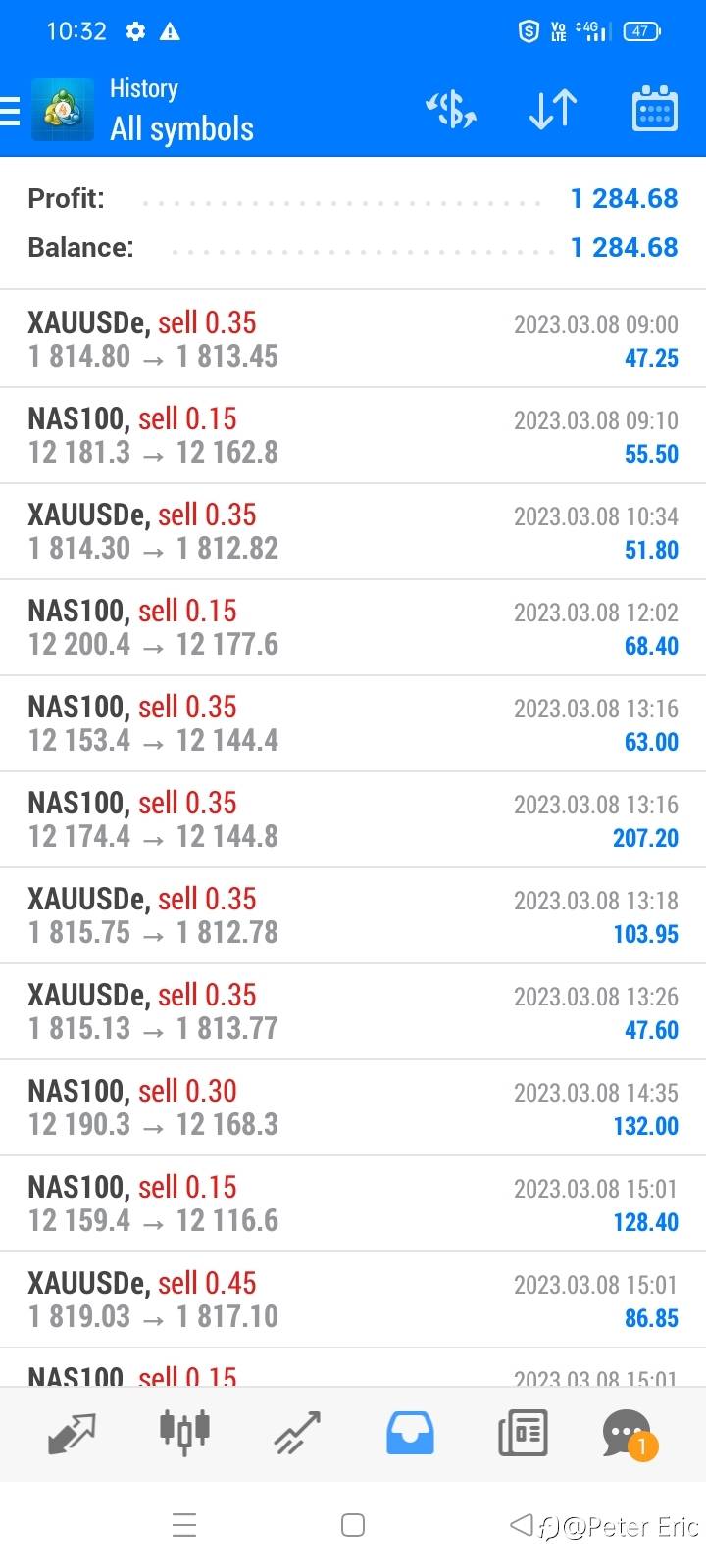This screenshot has width=706, height=1568.
Task: Open the Messages tab with notification
Action: point(628,1434)
